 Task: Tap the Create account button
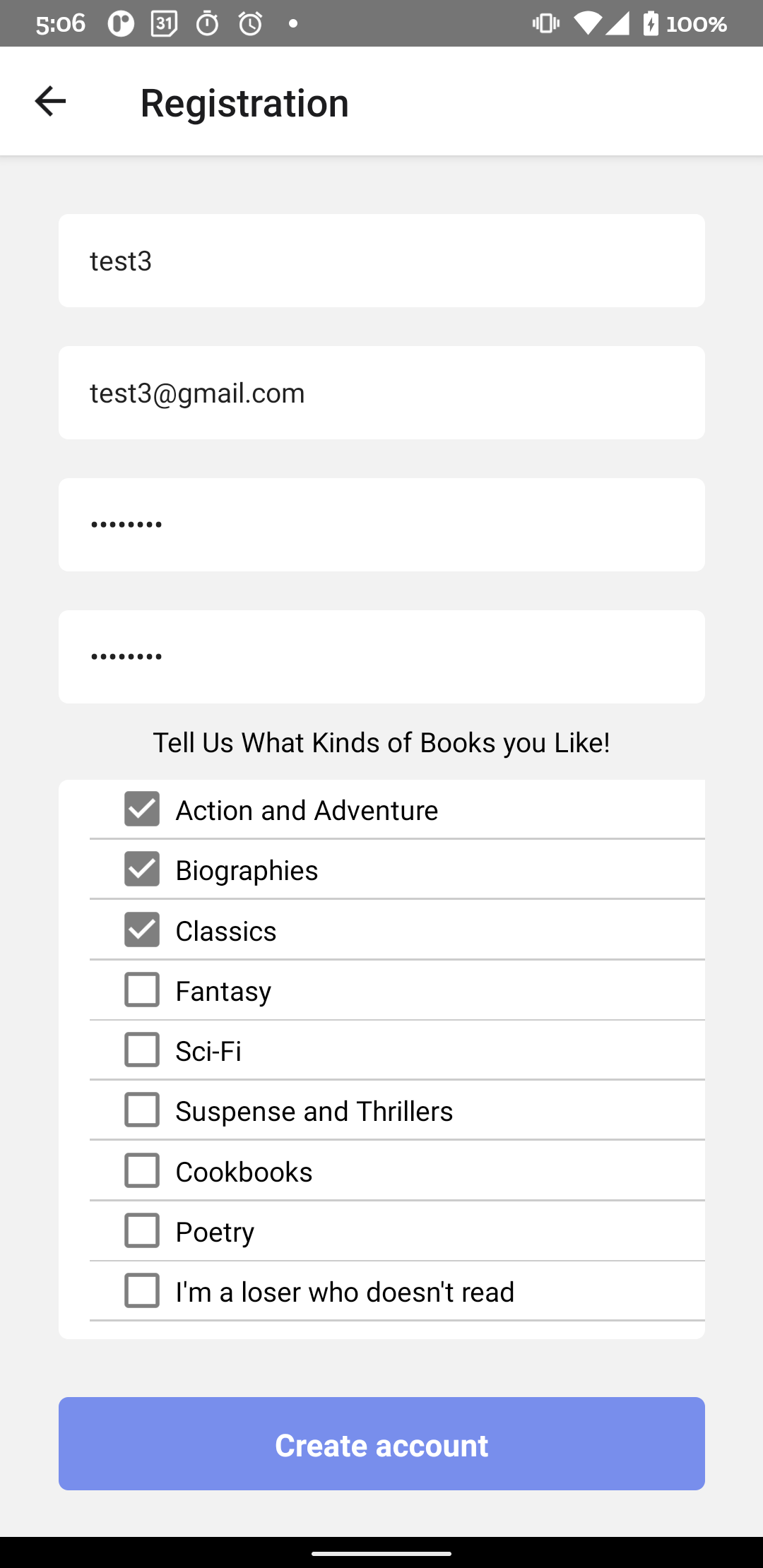coord(381,1444)
